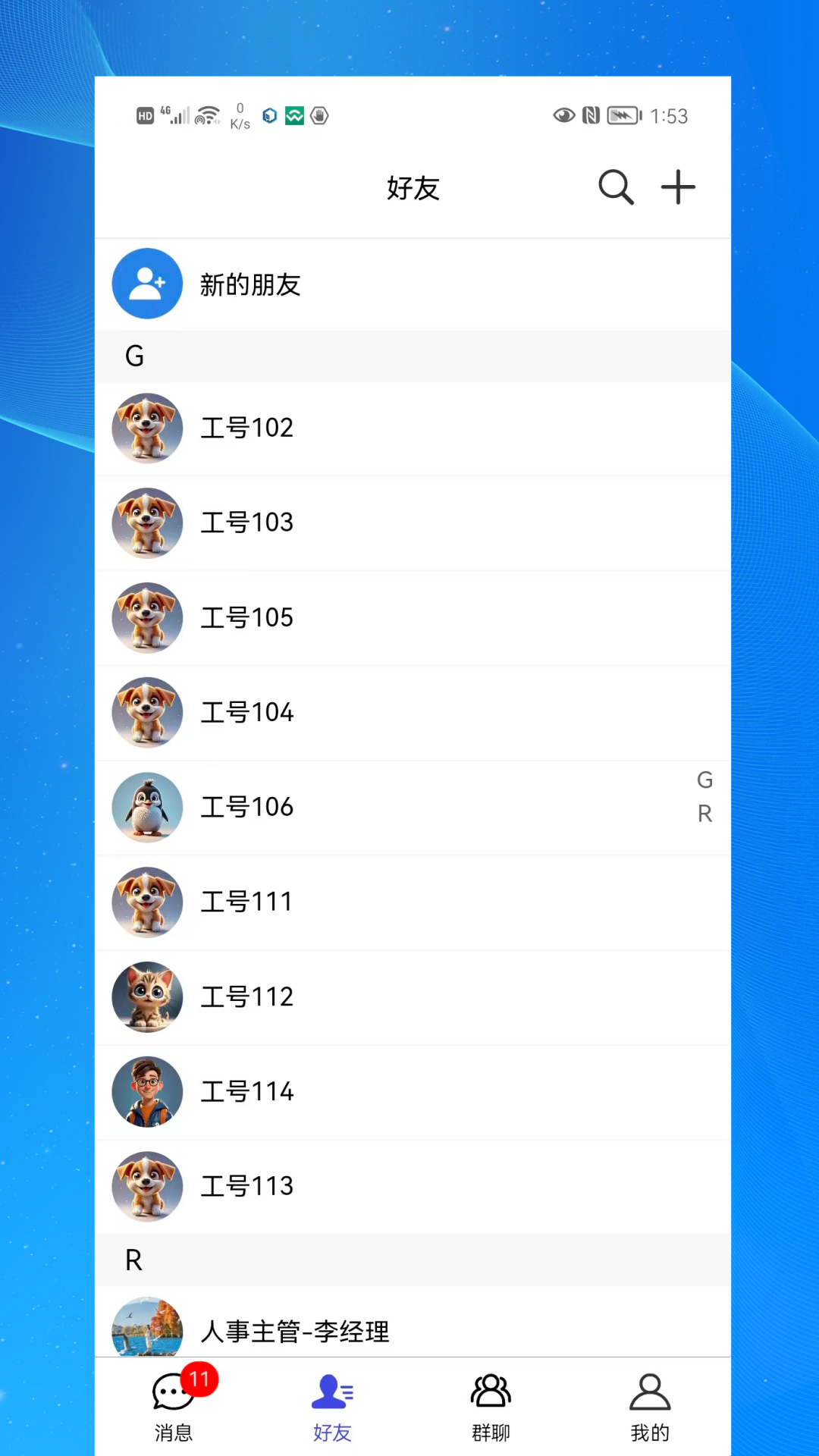Screen dimensions: 819x1456
Task: Open the 新的朋友 row
Action: pos(413,284)
